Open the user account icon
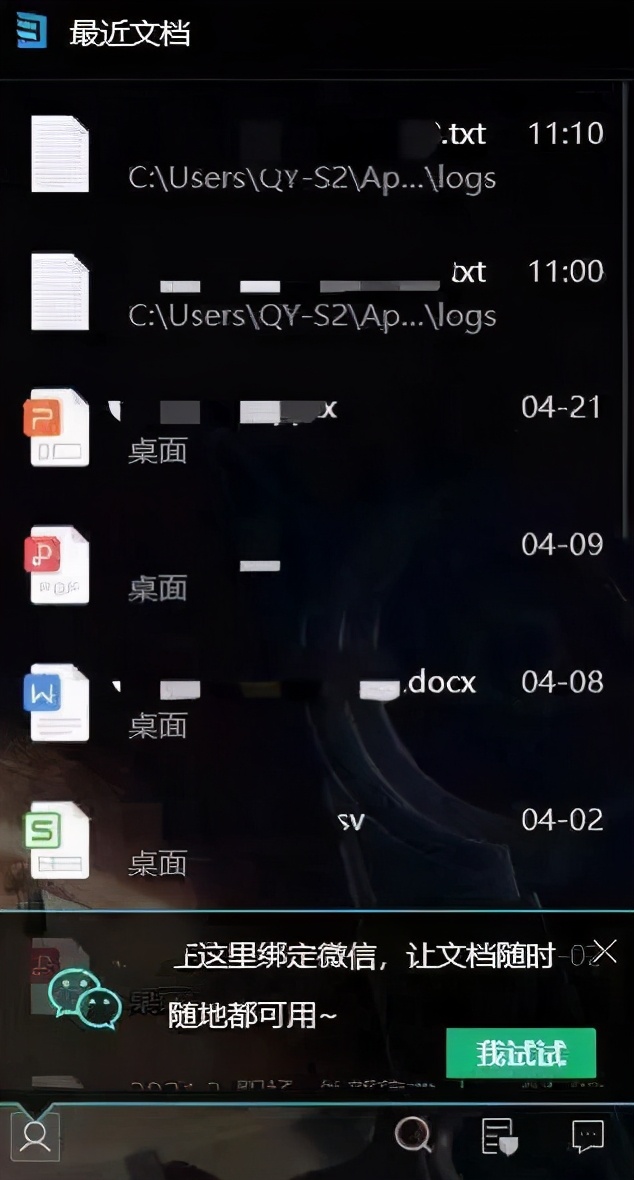Image resolution: width=634 pixels, height=1180 pixels. click(x=35, y=1136)
